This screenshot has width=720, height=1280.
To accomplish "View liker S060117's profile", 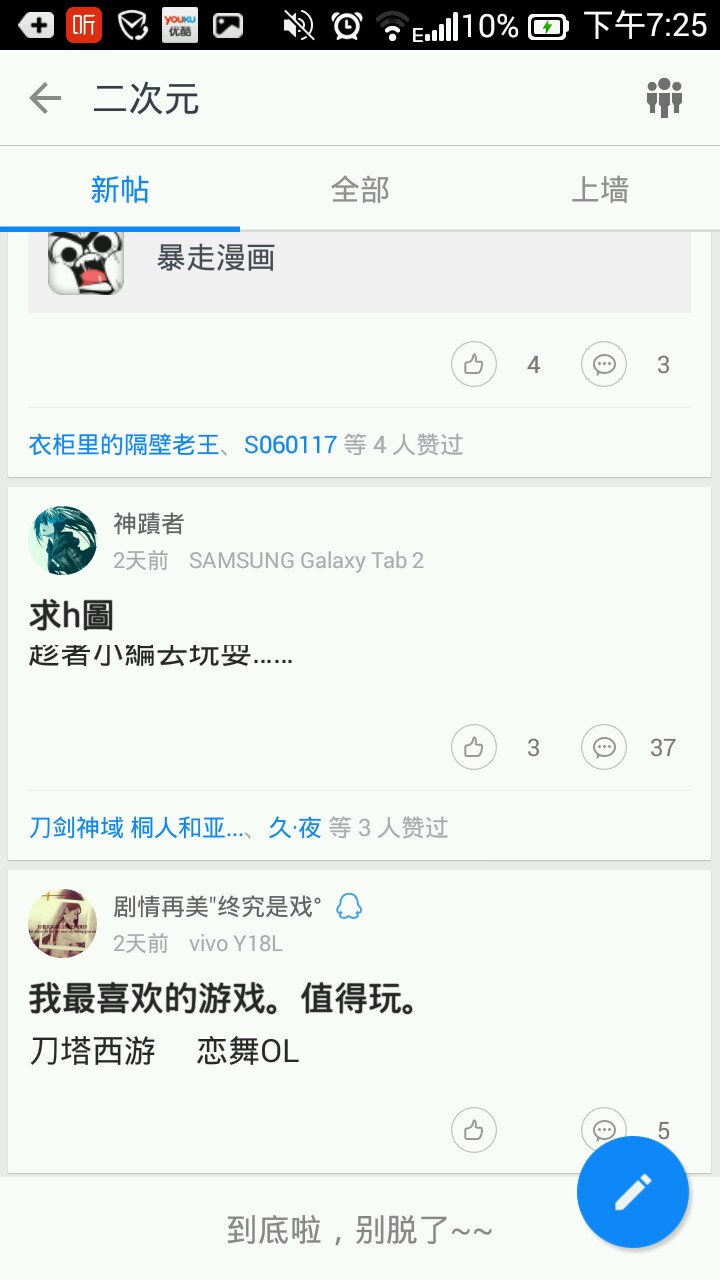I will coord(290,445).
